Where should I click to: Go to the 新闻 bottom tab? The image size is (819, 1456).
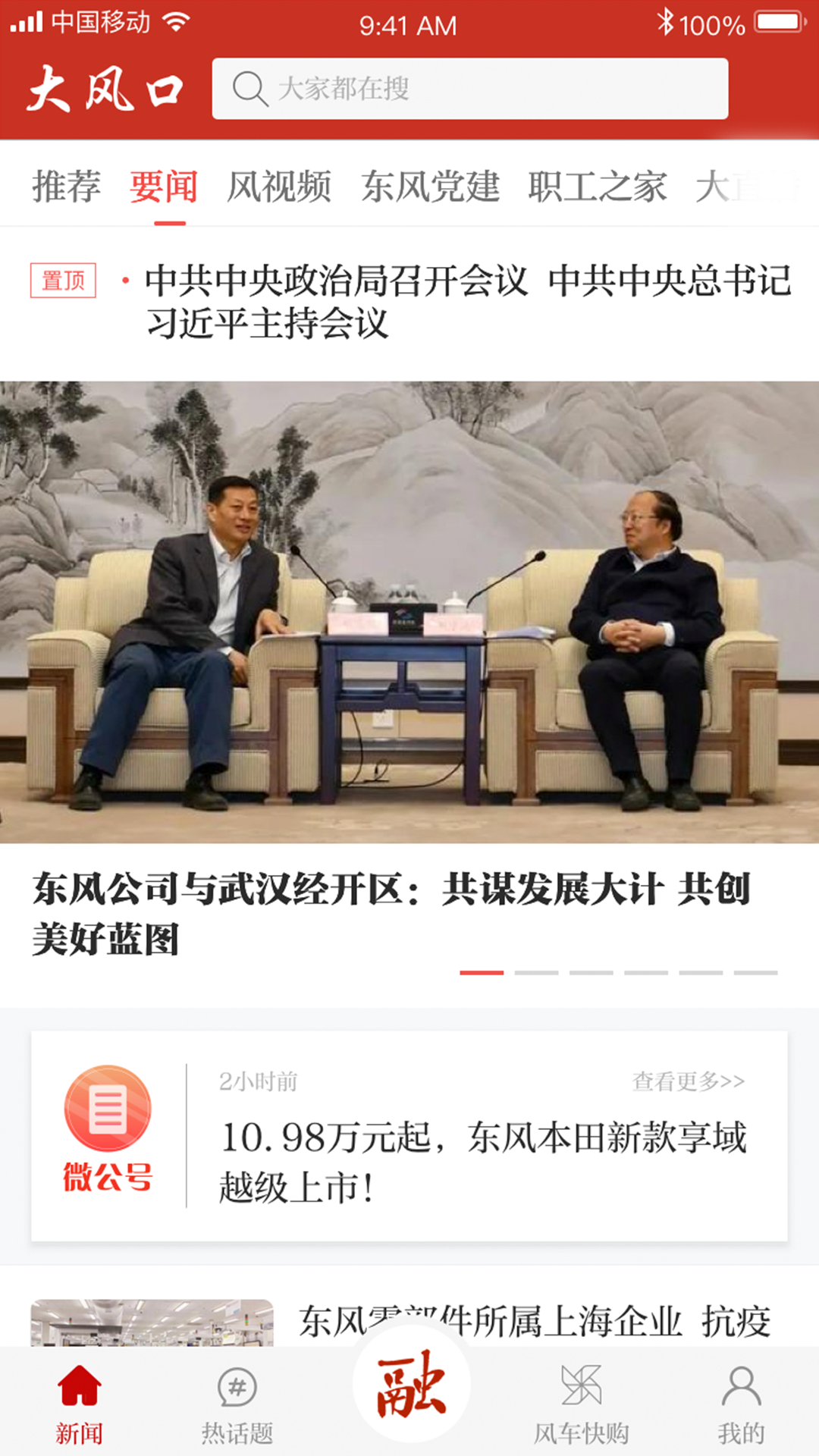pyautogui.click(x=79, y=1404)
